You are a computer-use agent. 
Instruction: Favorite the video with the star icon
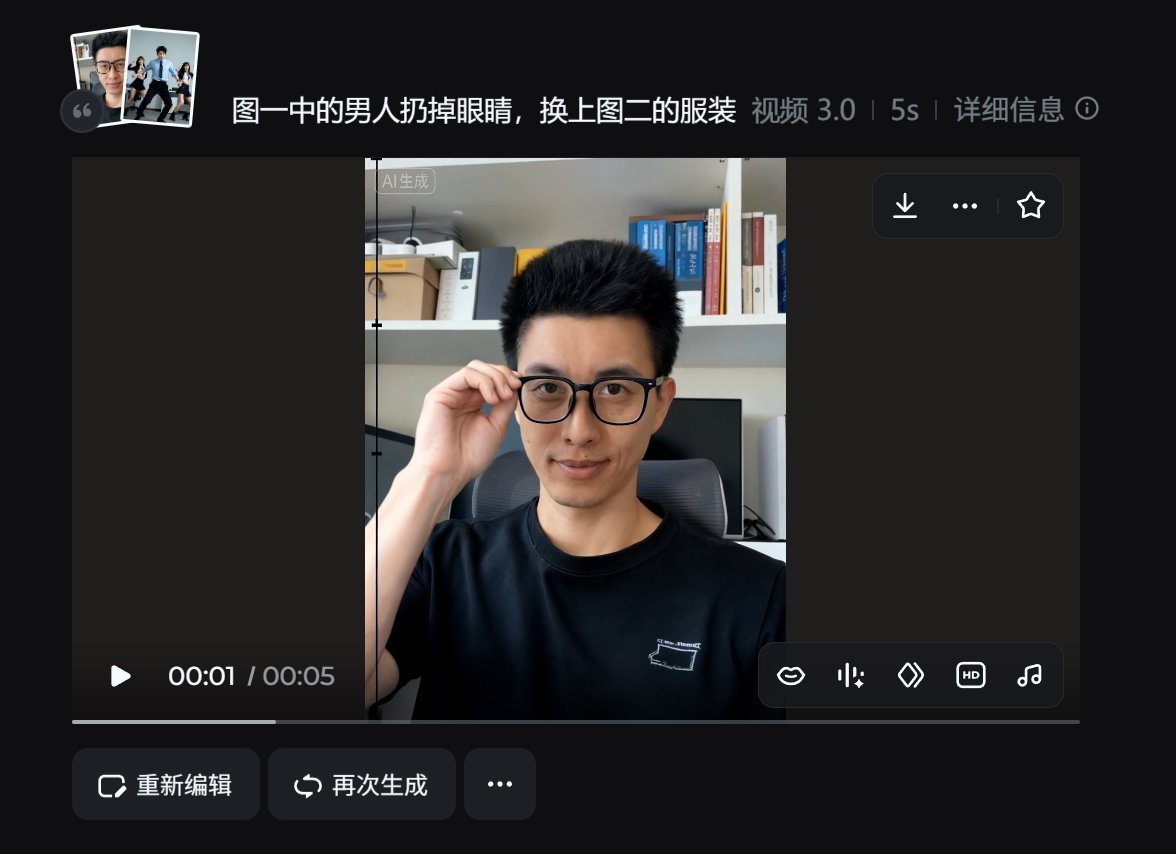1030,206
